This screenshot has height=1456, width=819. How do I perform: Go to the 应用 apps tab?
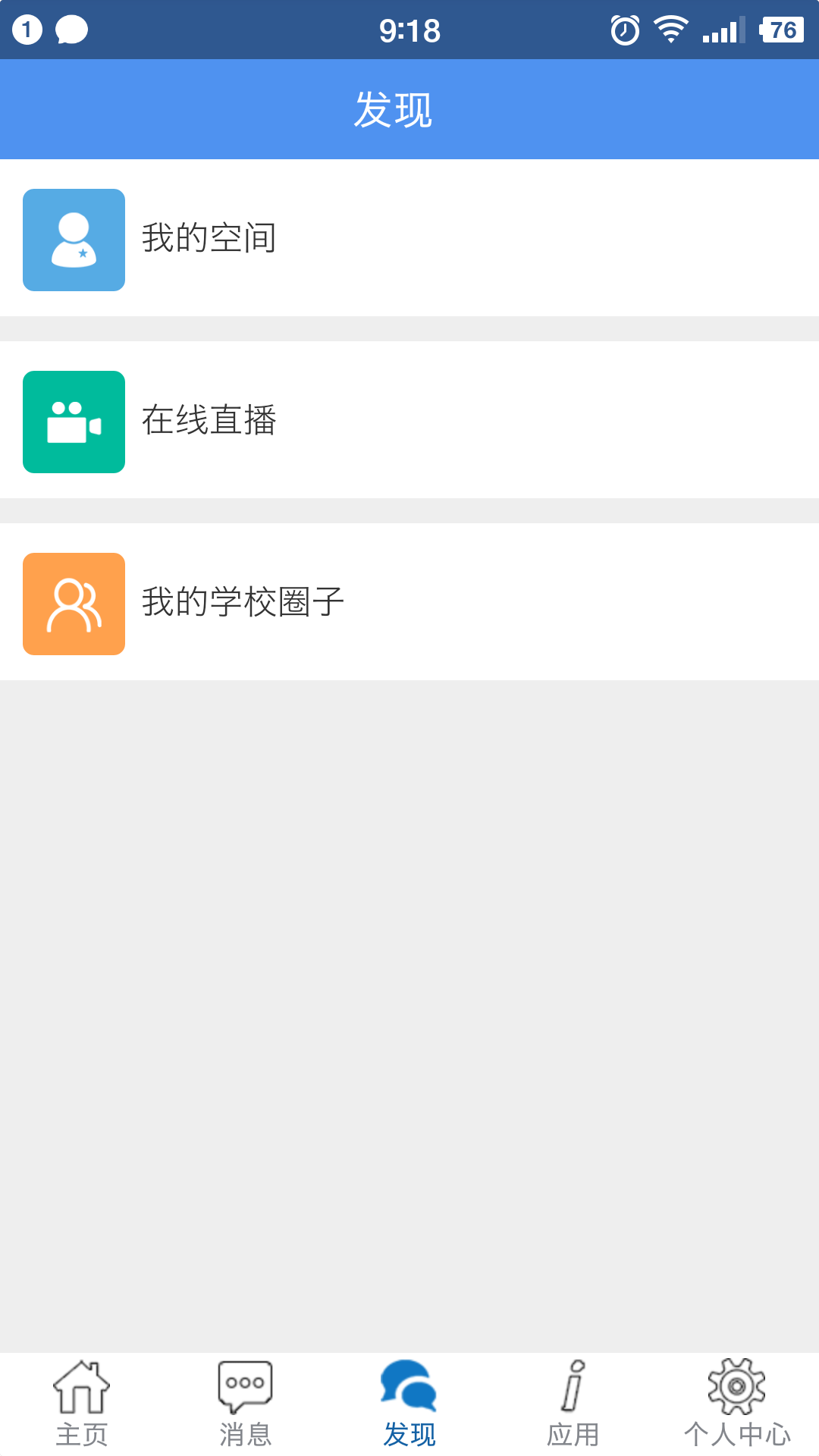pyautogui.click(x=573, y=1404)
